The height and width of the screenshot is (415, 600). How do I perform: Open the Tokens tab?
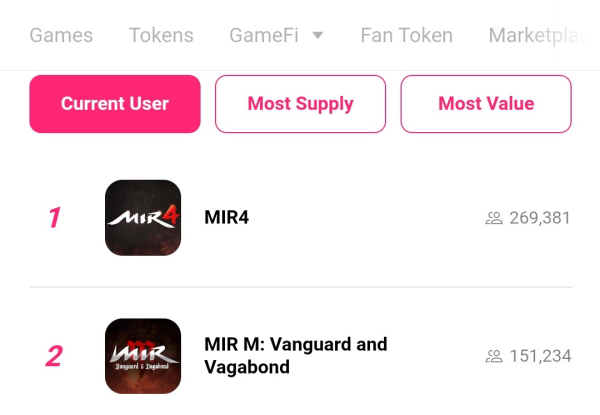(161, 35)
